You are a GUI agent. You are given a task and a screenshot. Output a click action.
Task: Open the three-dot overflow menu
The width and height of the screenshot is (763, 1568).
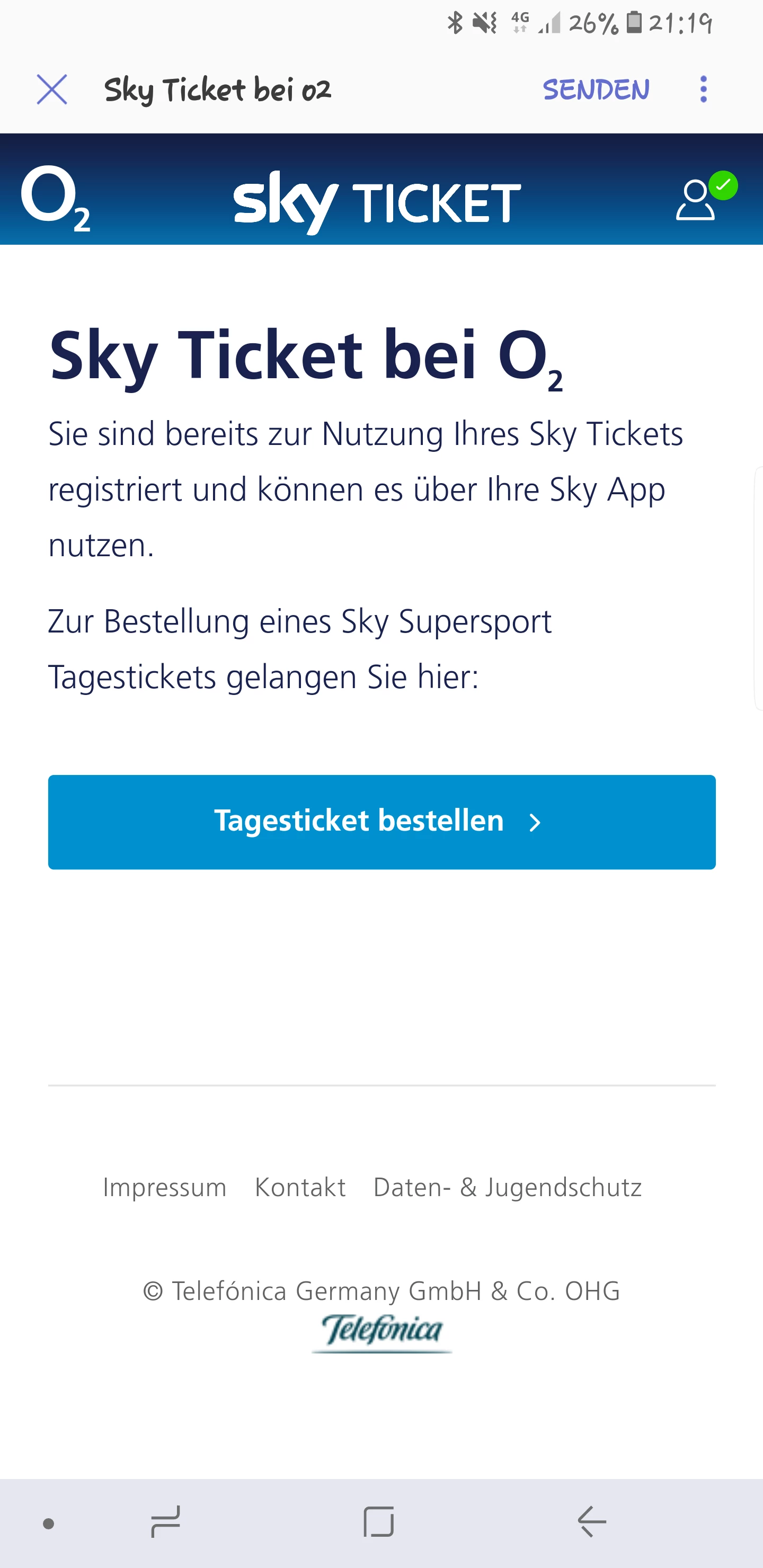[x=703, y=90]
